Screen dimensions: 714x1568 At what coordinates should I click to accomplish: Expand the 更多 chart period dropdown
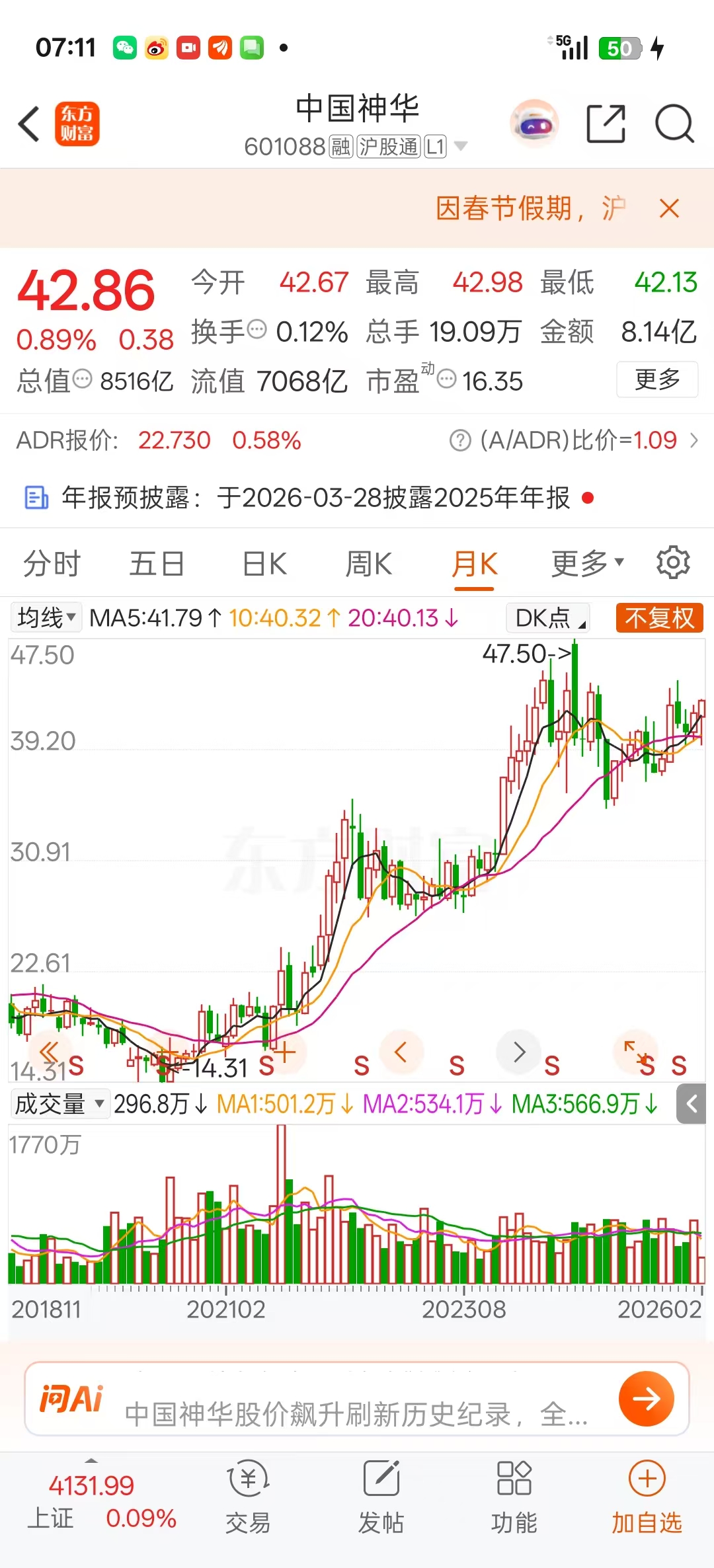[587, 564]
